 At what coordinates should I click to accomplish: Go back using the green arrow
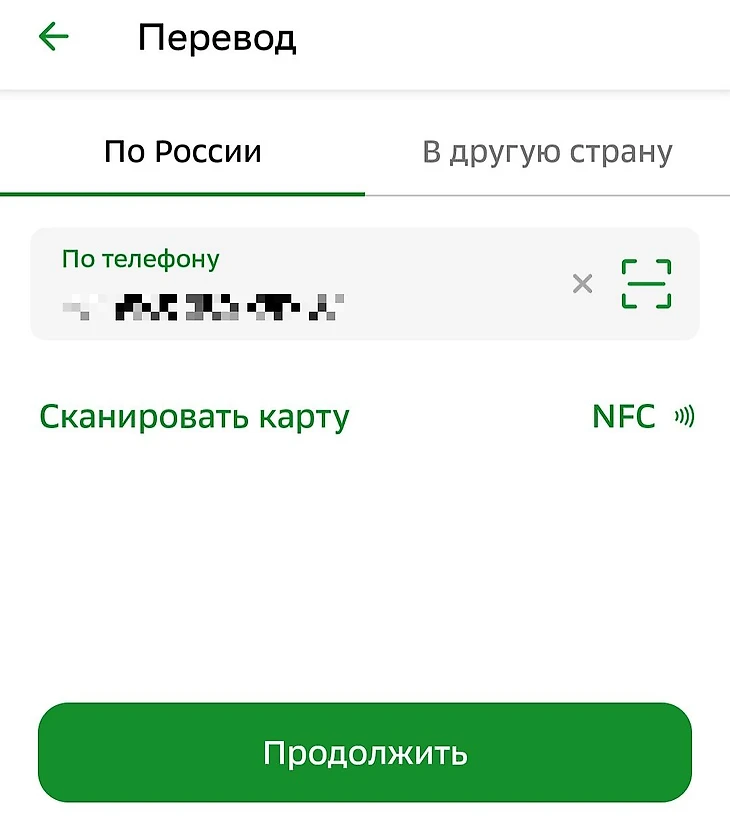pyautogui.click(x=53, y=38)
